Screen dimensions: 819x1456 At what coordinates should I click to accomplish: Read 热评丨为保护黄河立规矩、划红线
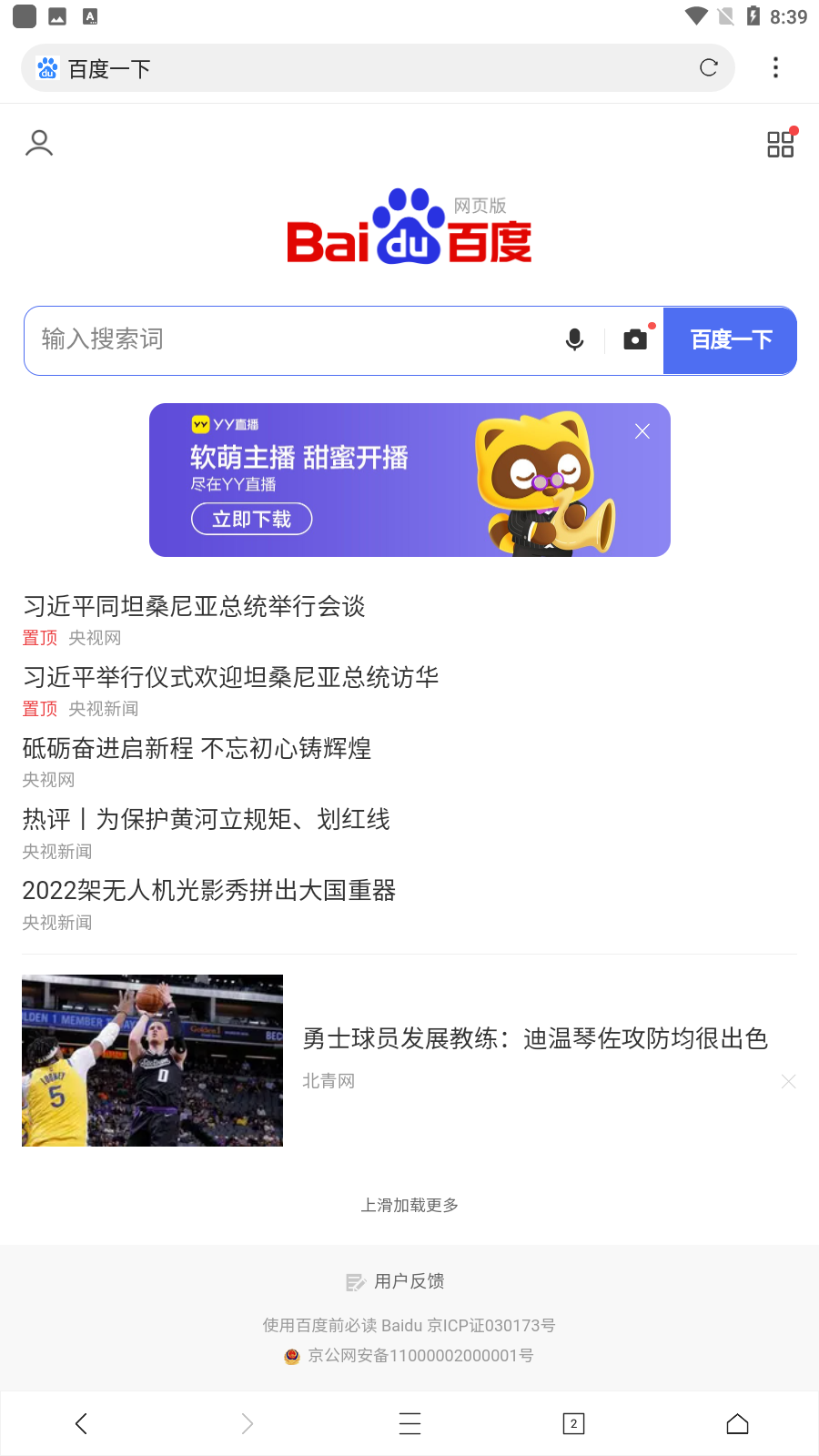pyautogui.click(x=207, y=820)
